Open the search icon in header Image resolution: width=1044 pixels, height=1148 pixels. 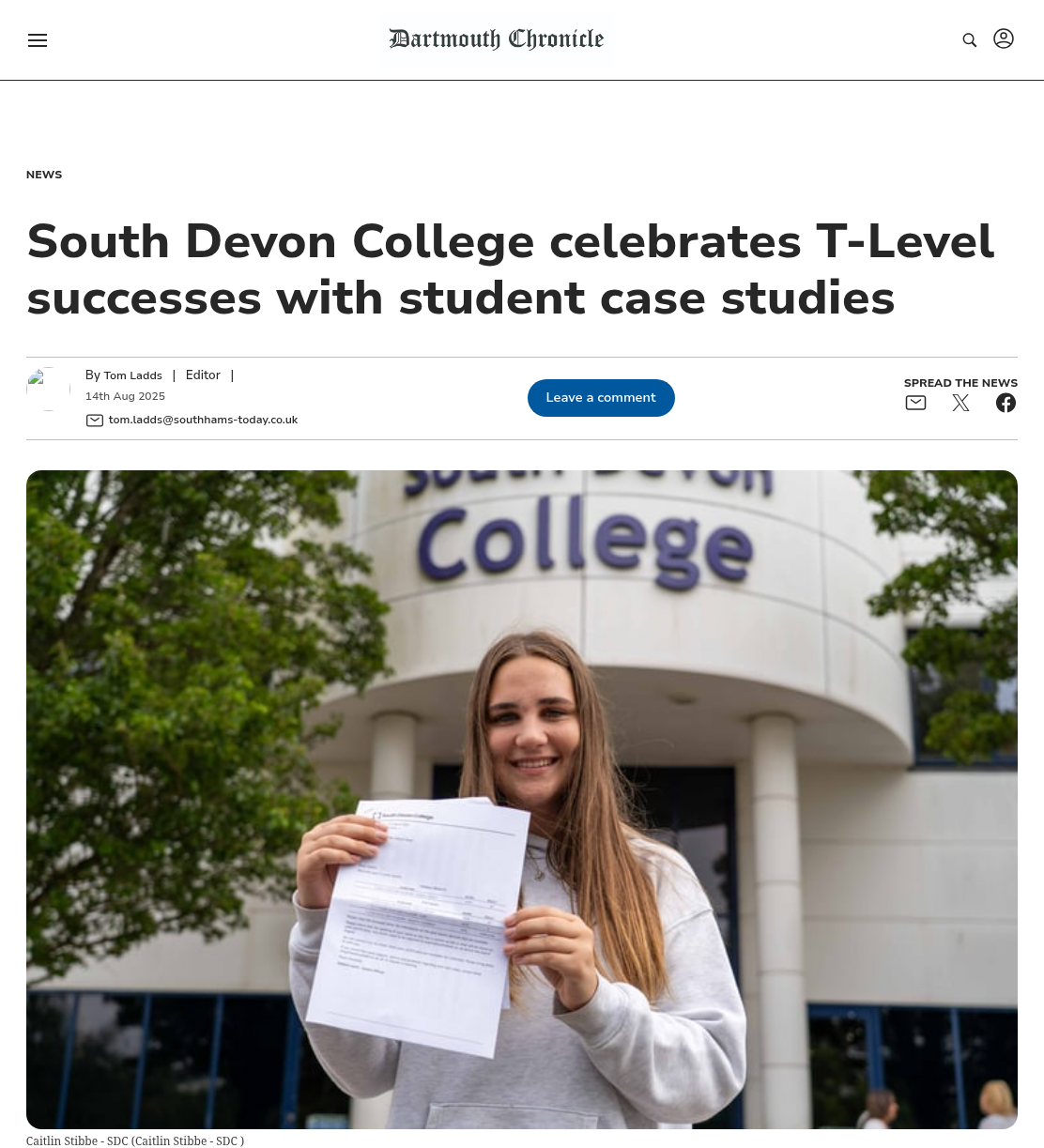[x=970, y=39]
